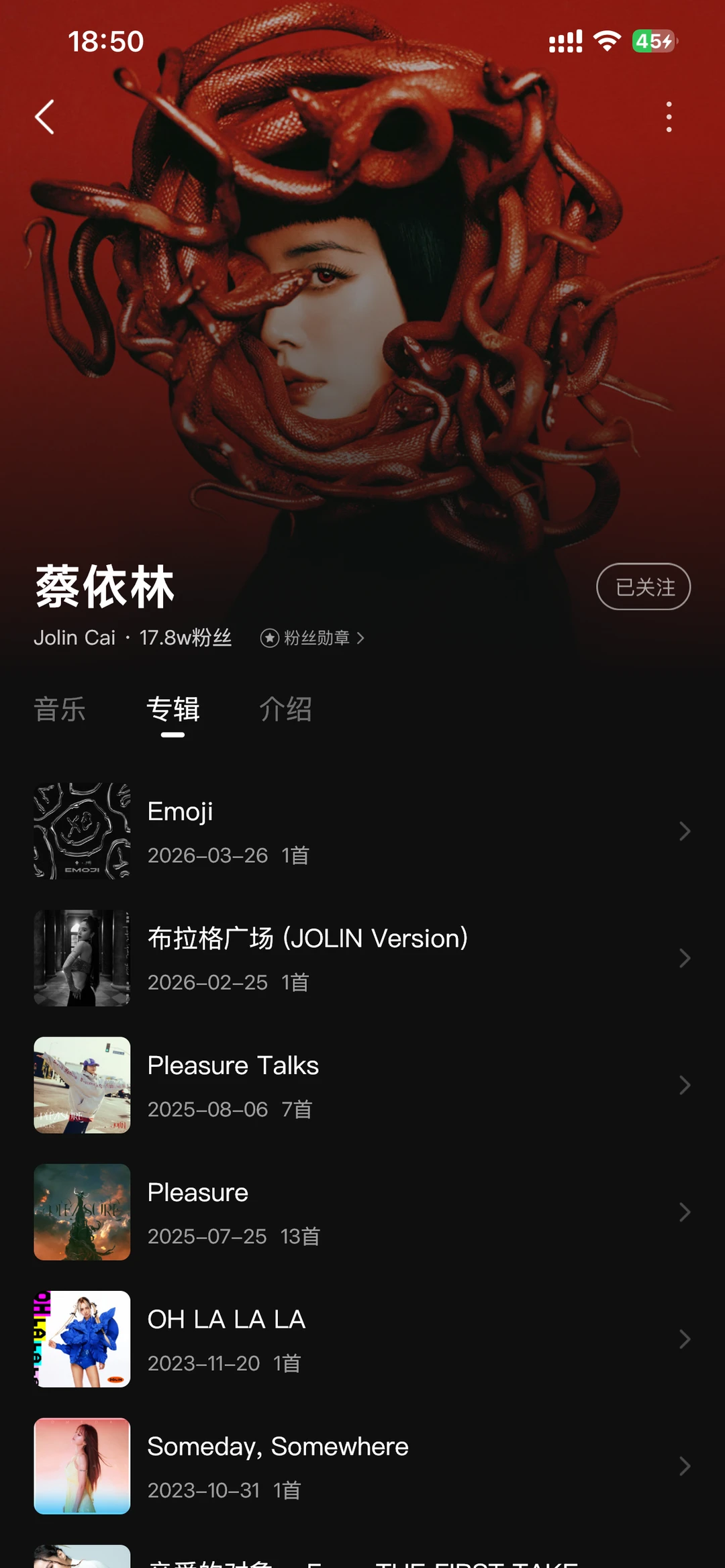Open the Someday, Somewhere album
The image size is (725, 1568).
coord(362,1466)
